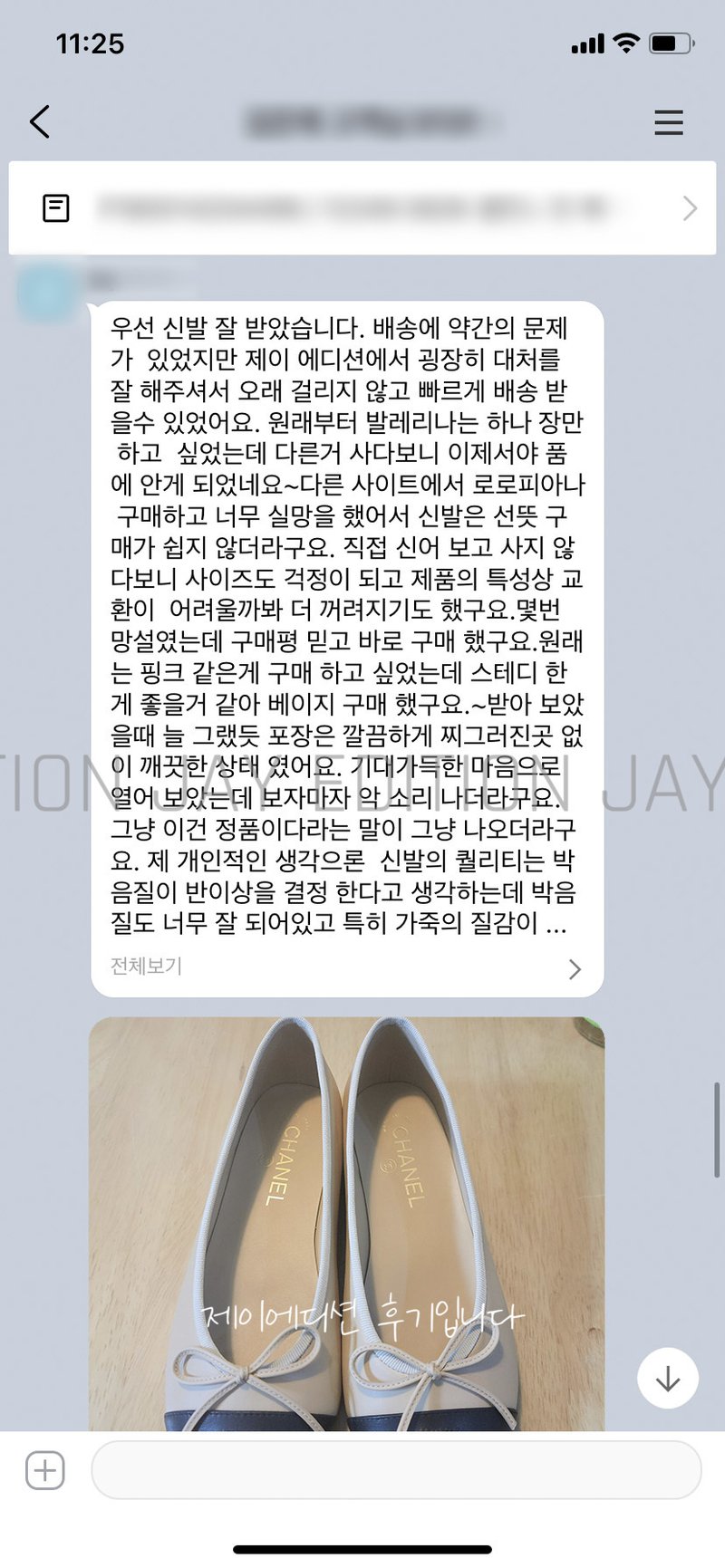Go back from this chat
Screen dimensions: 725x1568
point(40,121)
